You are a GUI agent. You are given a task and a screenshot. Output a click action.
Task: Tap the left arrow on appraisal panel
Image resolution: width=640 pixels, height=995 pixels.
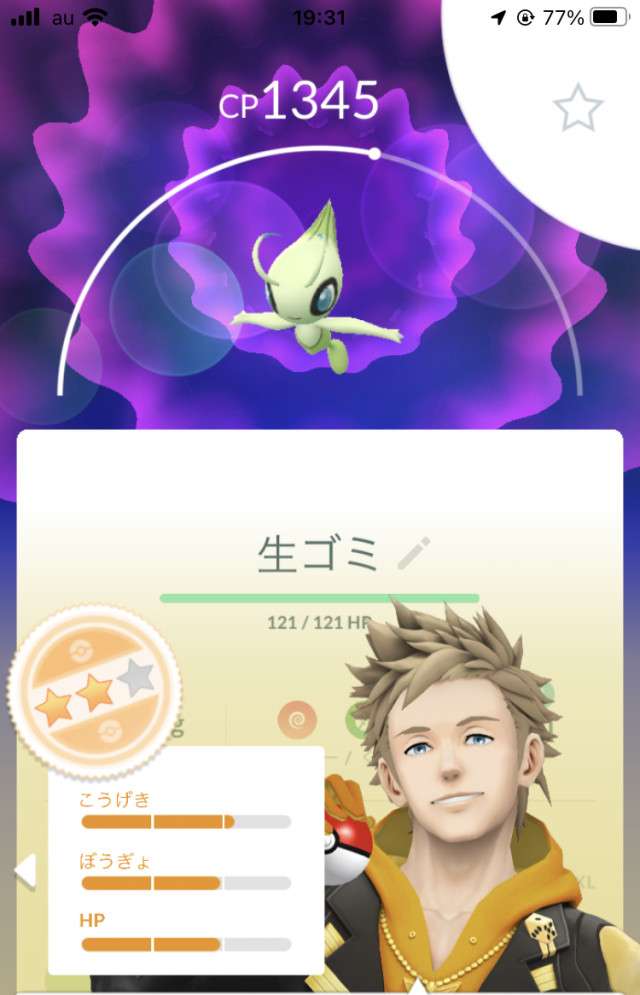tap(24, 871)
